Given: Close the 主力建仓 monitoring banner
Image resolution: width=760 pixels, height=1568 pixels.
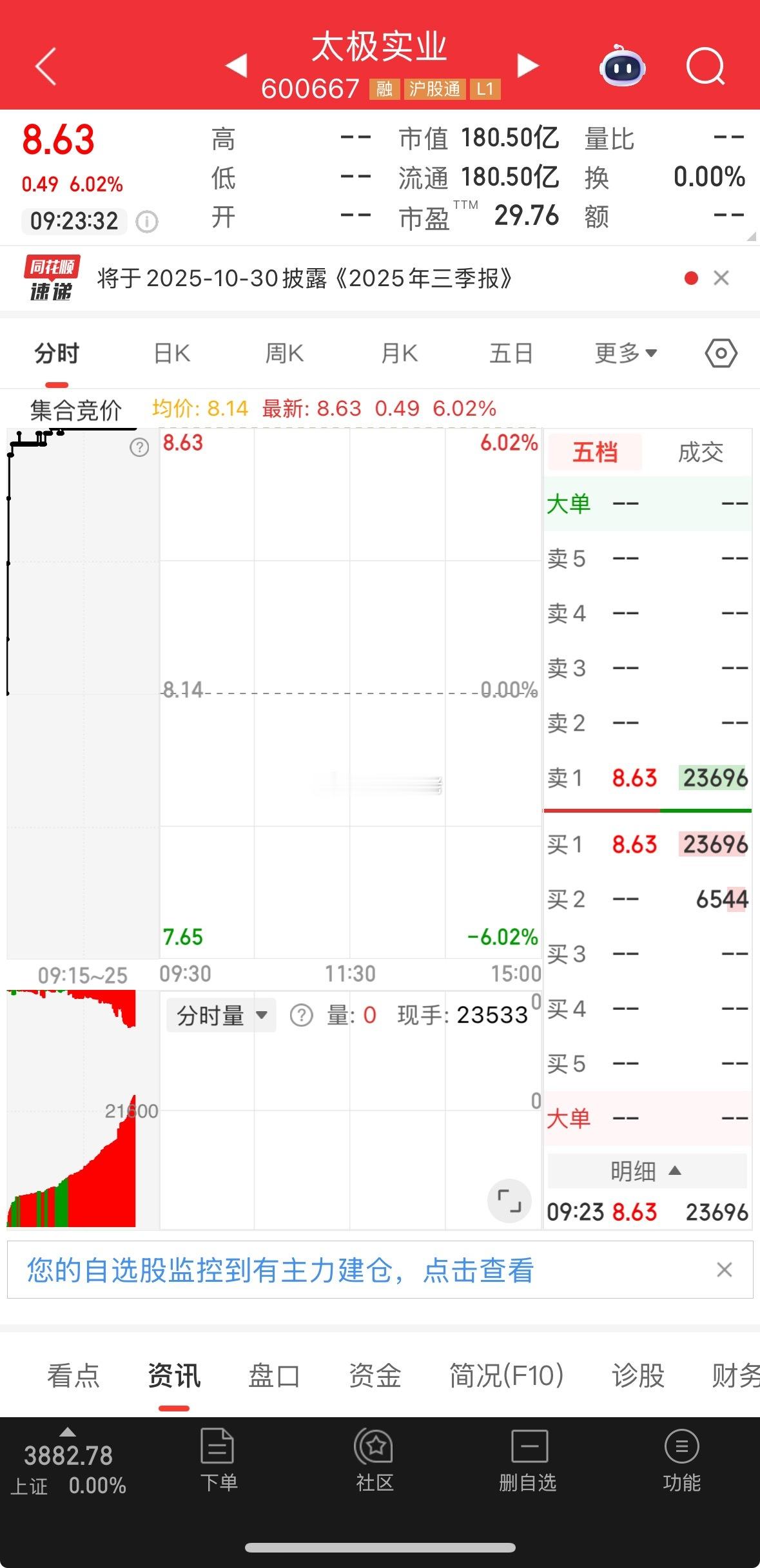Looking at the screenshot, I should pos(725,1270).
